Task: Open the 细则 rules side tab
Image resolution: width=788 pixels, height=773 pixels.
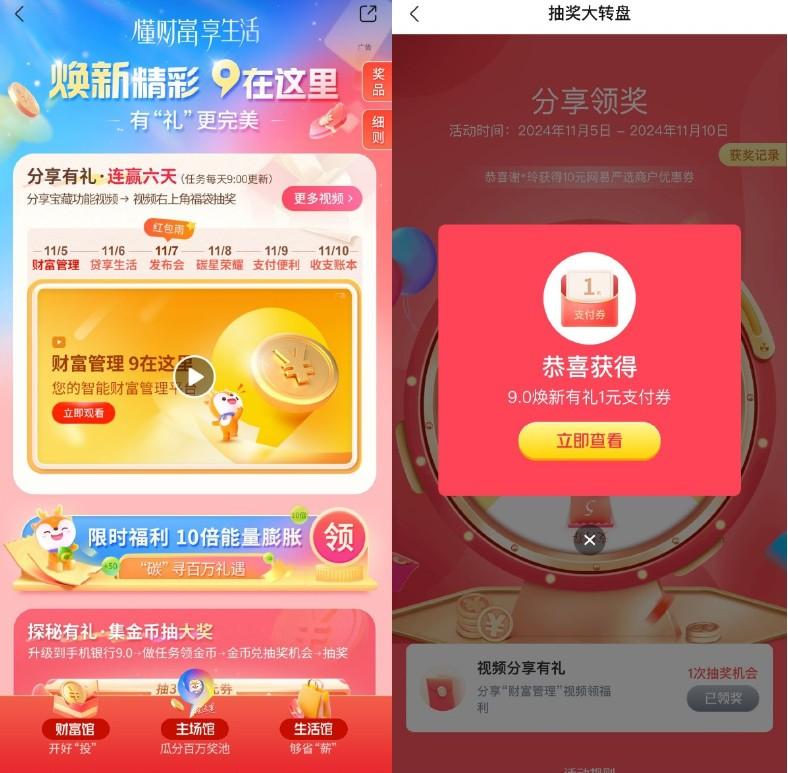Action: pyautogui.click(x=377, y=129)
